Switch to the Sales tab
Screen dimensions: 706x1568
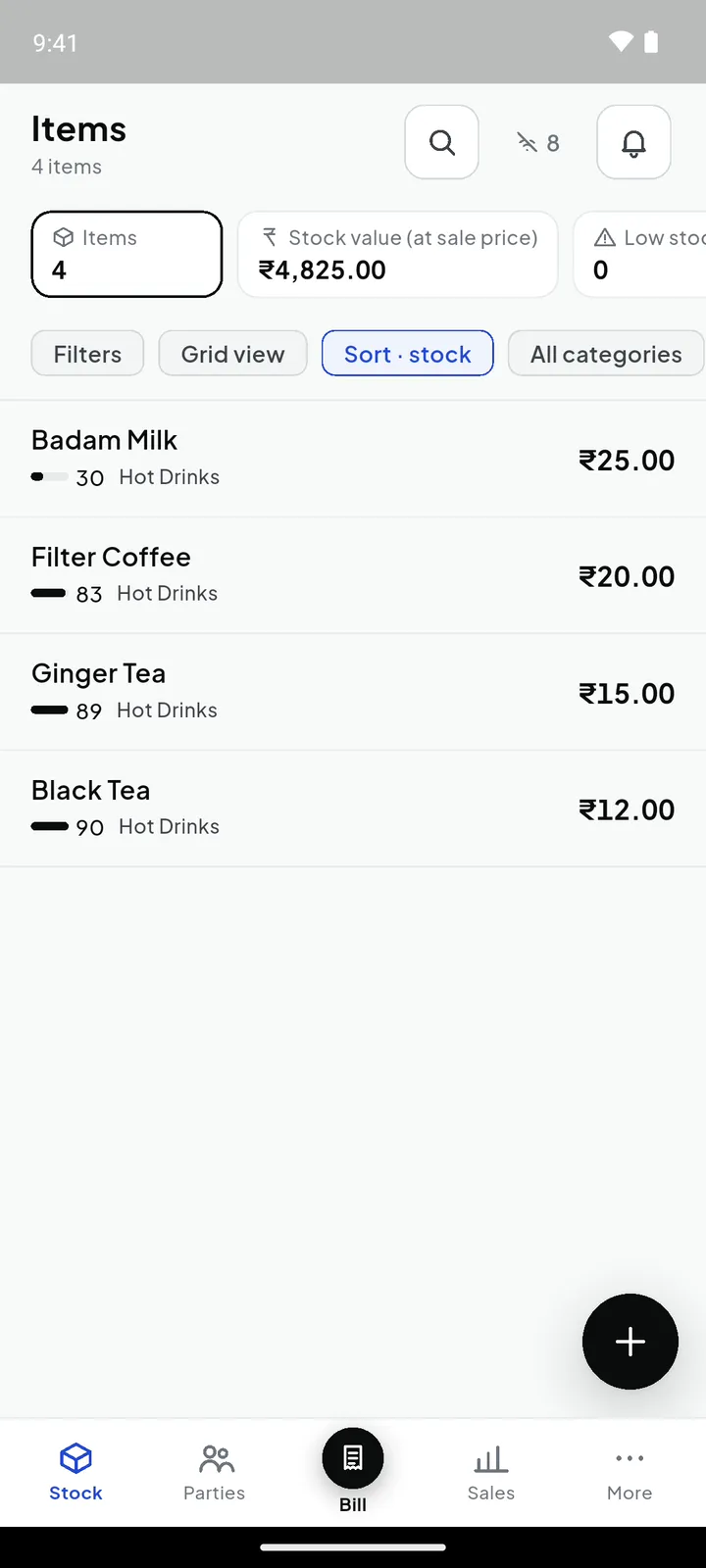491,1473
